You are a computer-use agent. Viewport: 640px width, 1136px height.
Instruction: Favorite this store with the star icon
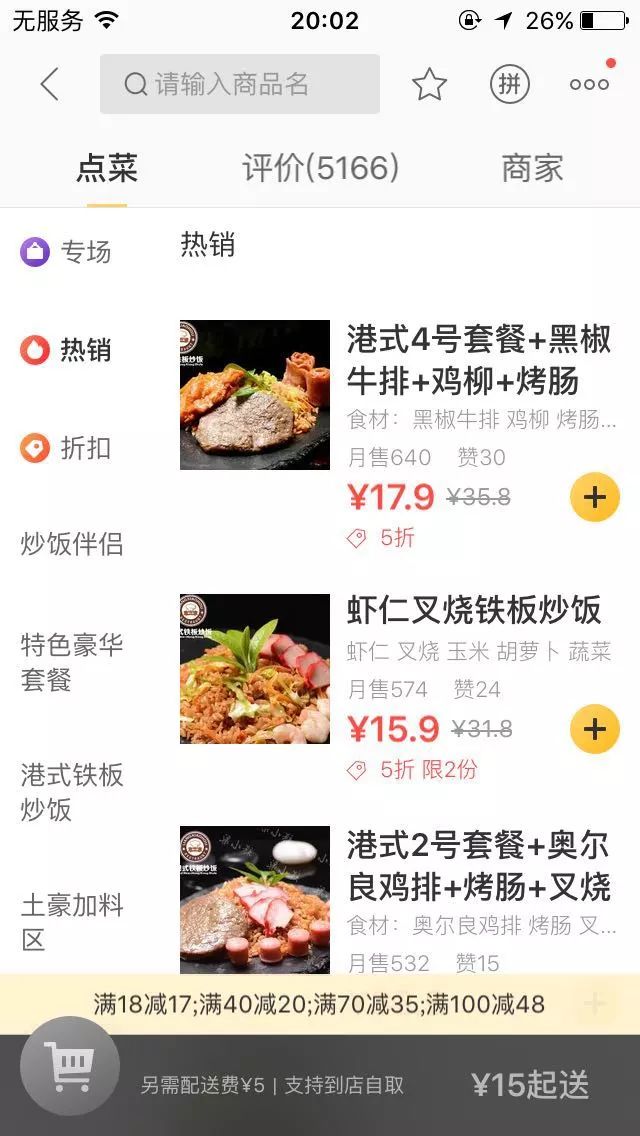(429, 84)
